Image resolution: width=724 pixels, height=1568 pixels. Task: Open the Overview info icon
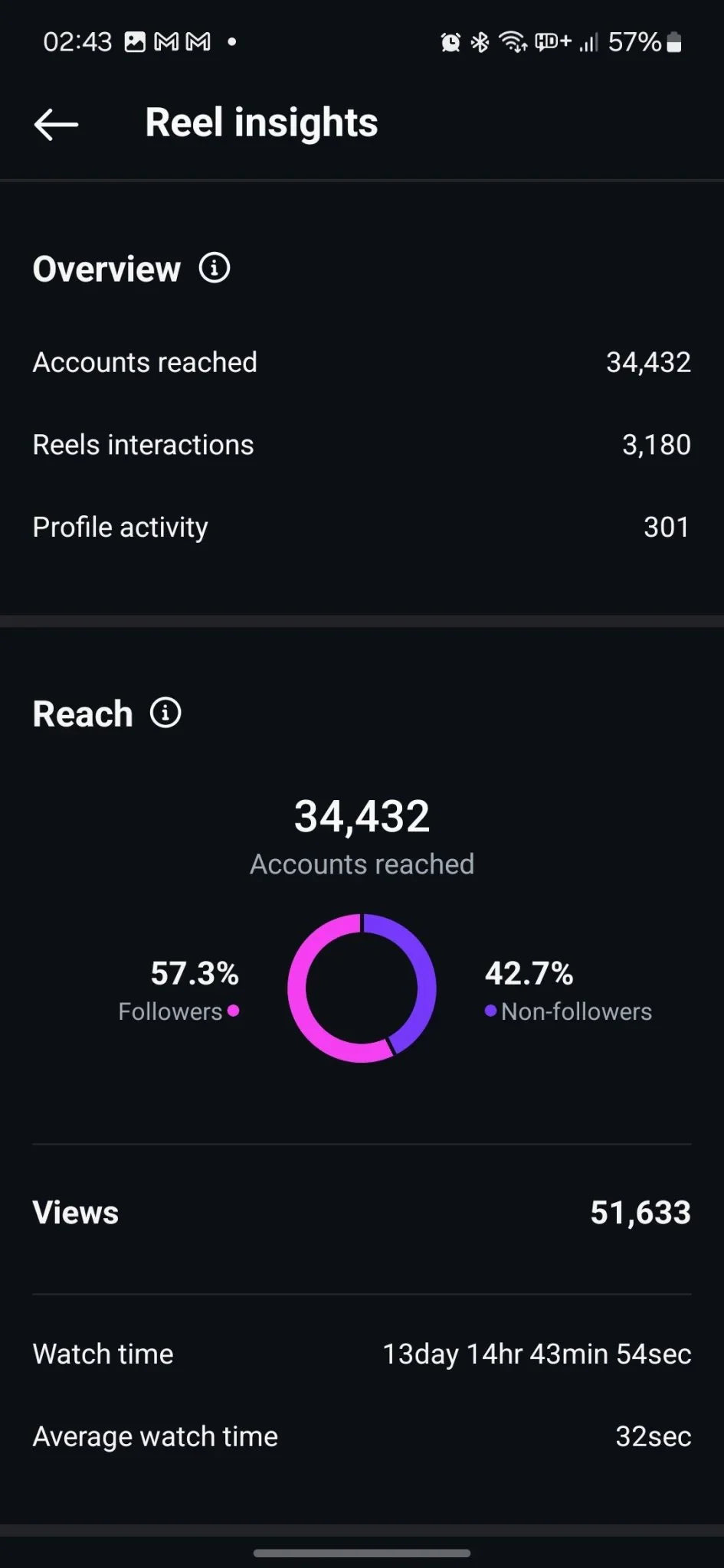point(215,268)
